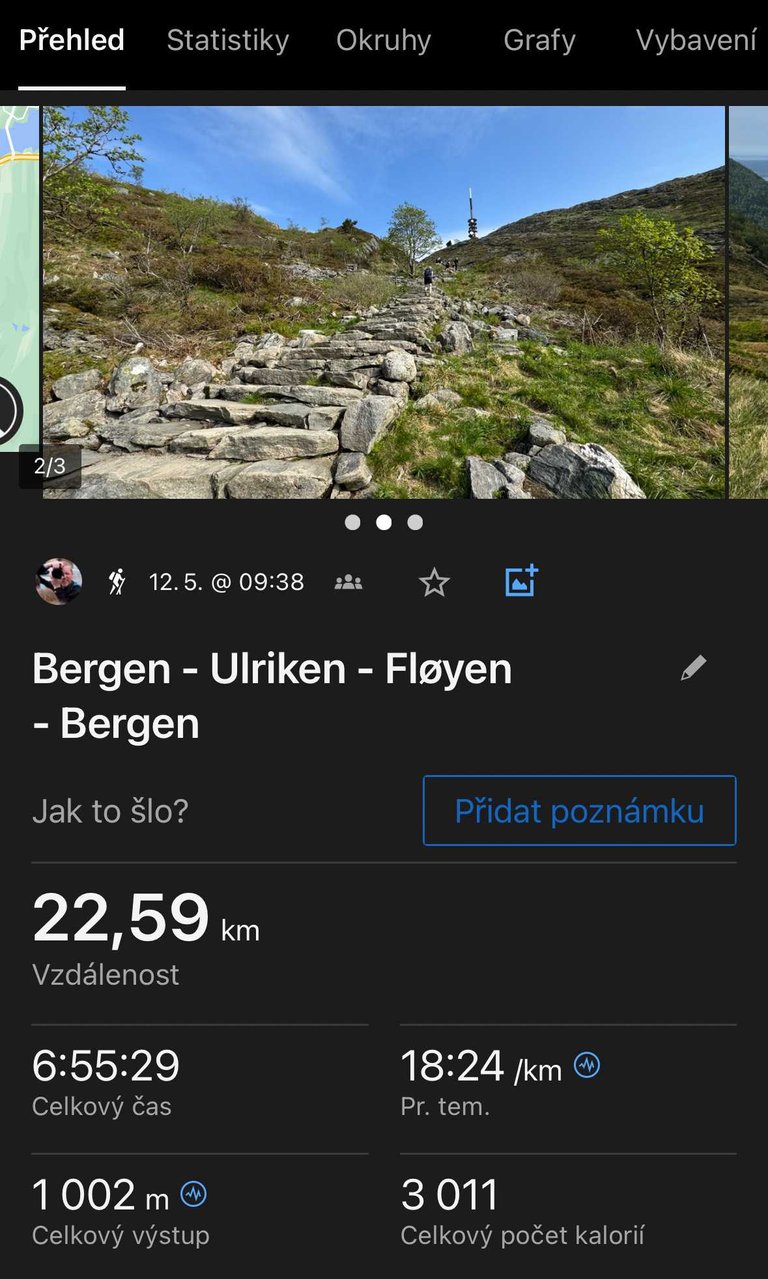
Task: Open the Okruhy tab
Action: 383,40
